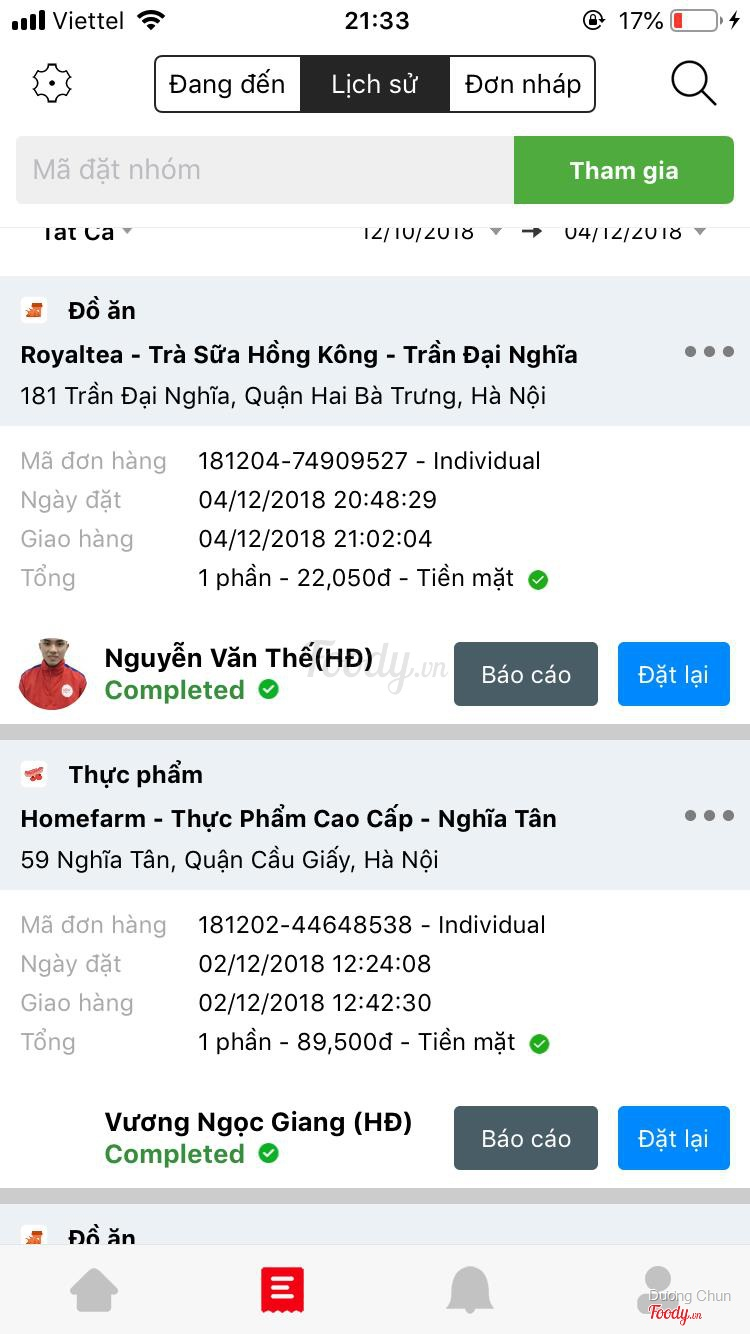The image size is (750, 1334).
Task: Switch to the Đơn nháp tab
Action: [522, 84]
